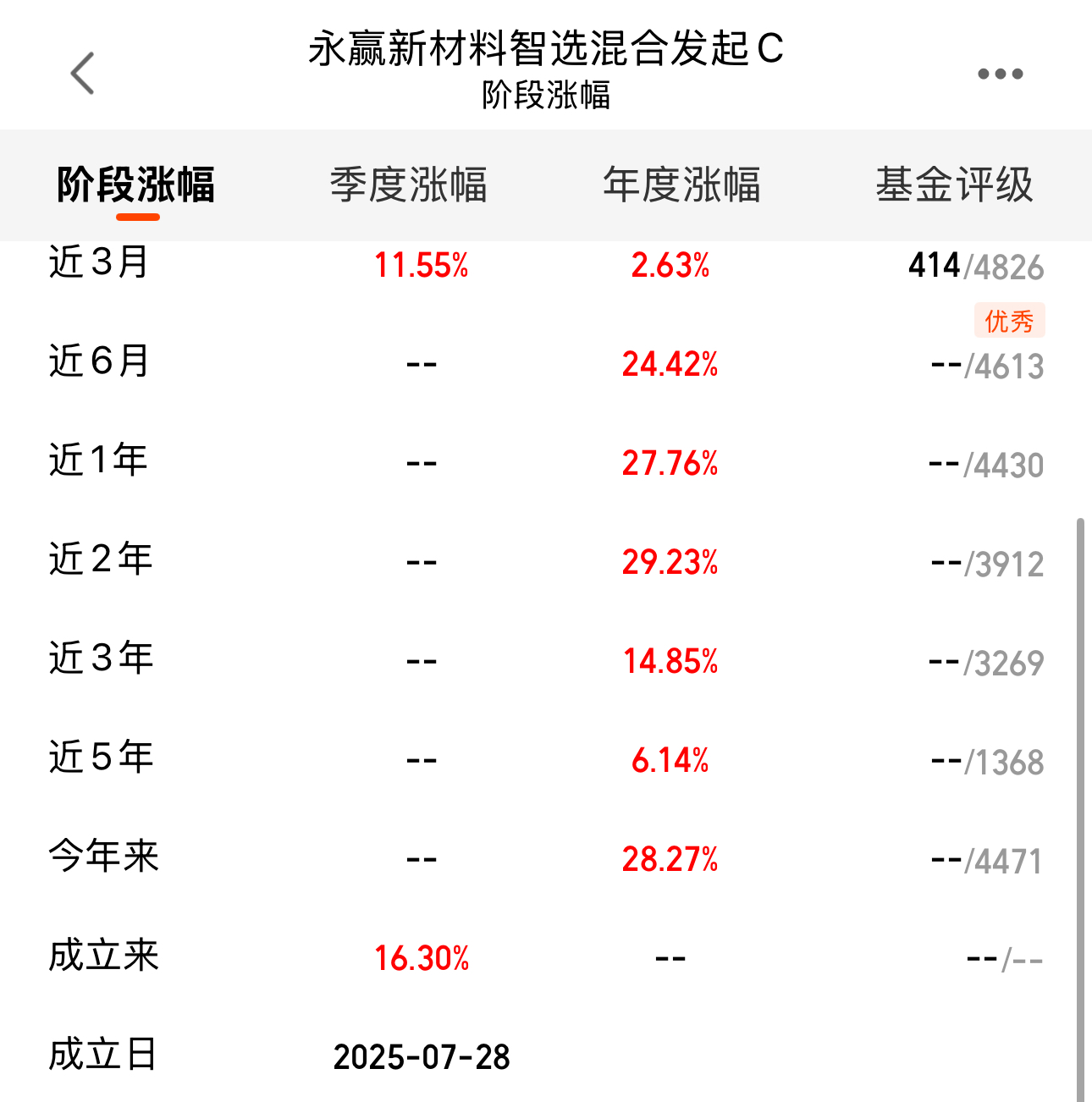The height and width of the screenshot is (1102, 1092).
Task: Click the 成立来 return 16.30%
Action: point(423,958)
